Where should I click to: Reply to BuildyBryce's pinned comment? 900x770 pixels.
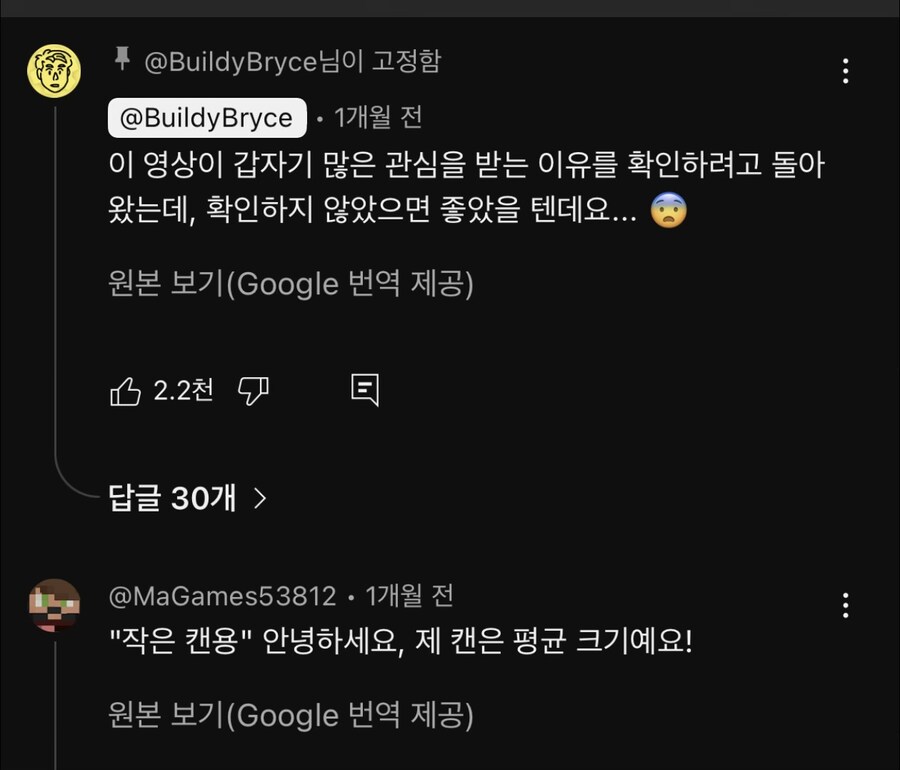pos(364,391)
